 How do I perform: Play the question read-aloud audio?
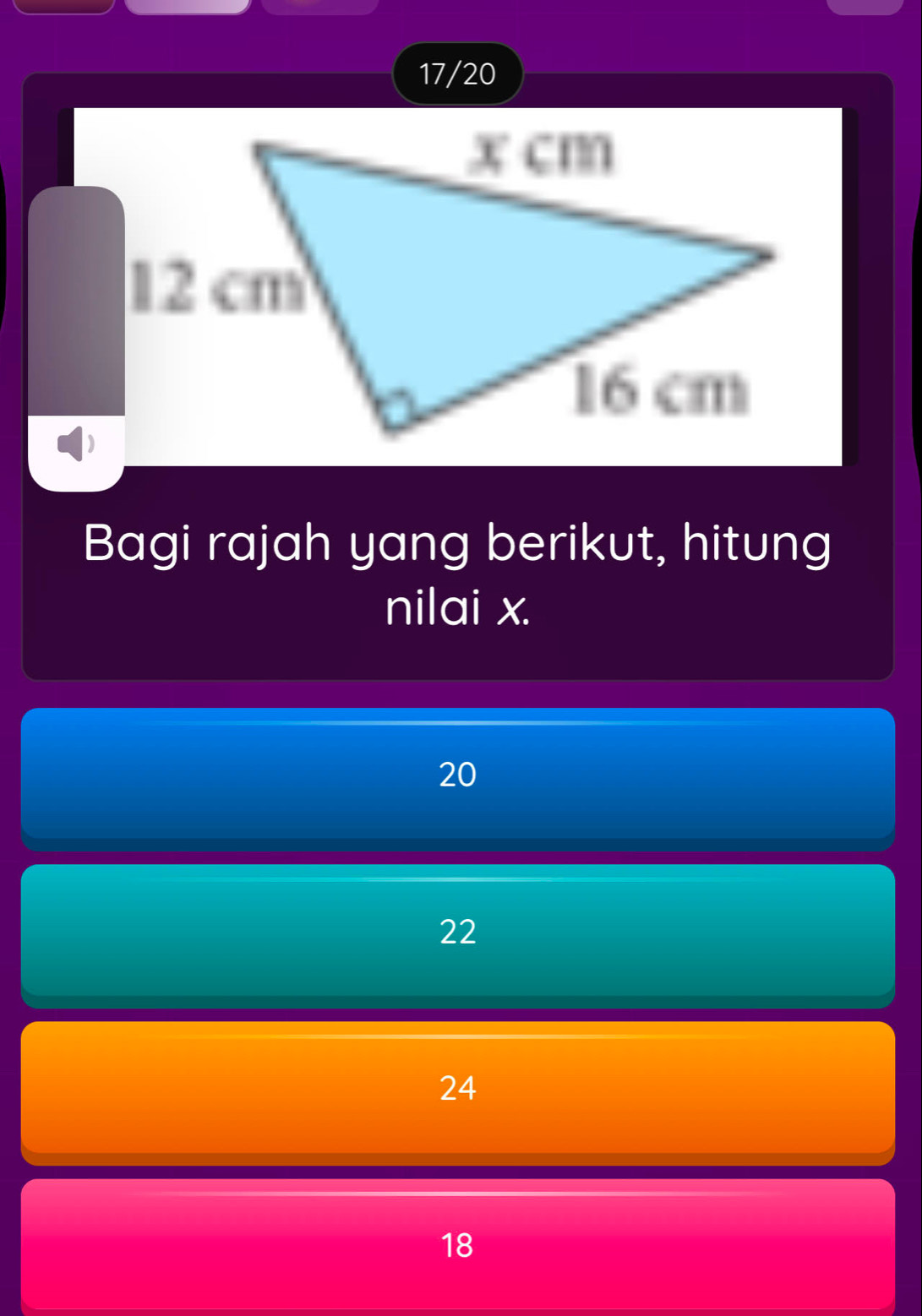point(76,444)
